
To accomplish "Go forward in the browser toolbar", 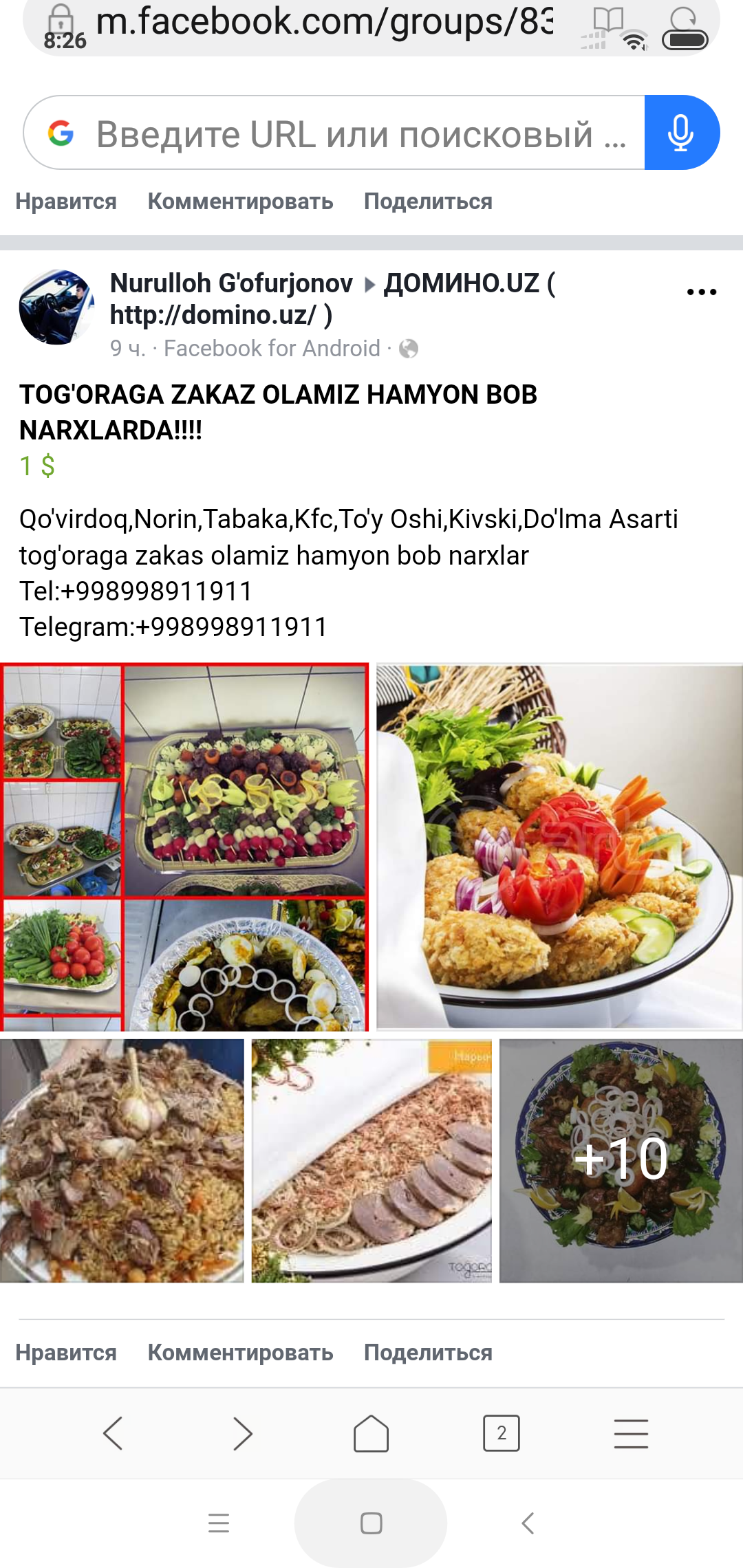I will point(242,1434).
